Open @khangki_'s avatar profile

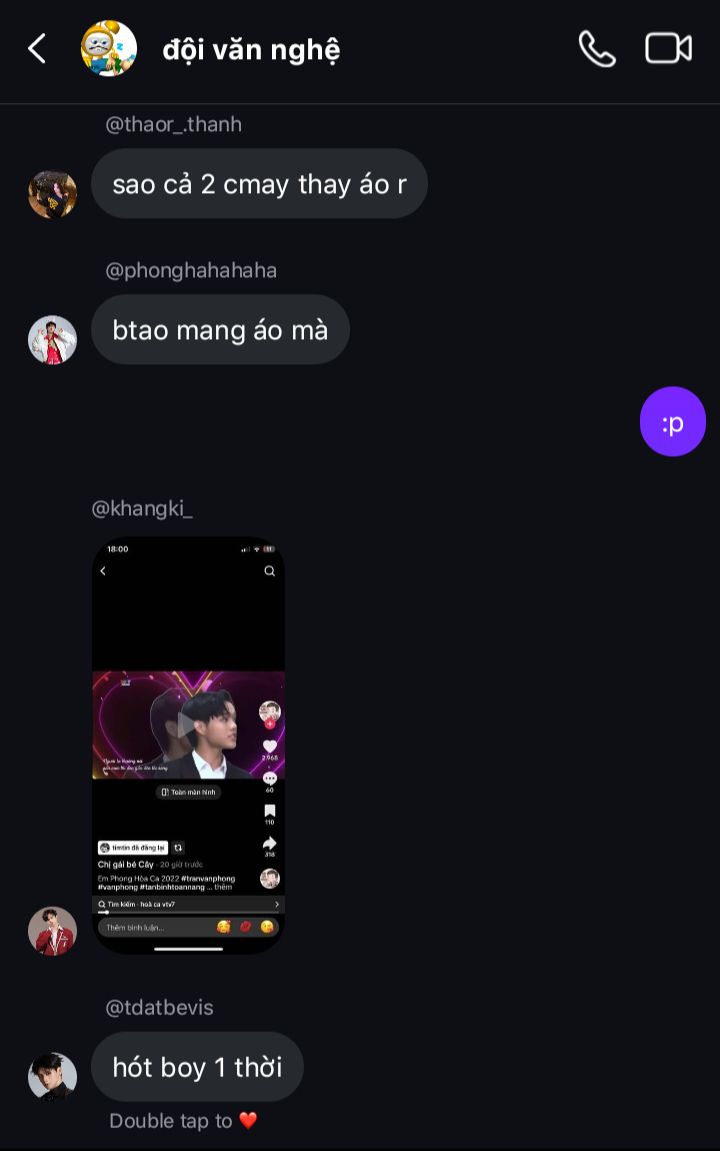(x=52, y=931)
